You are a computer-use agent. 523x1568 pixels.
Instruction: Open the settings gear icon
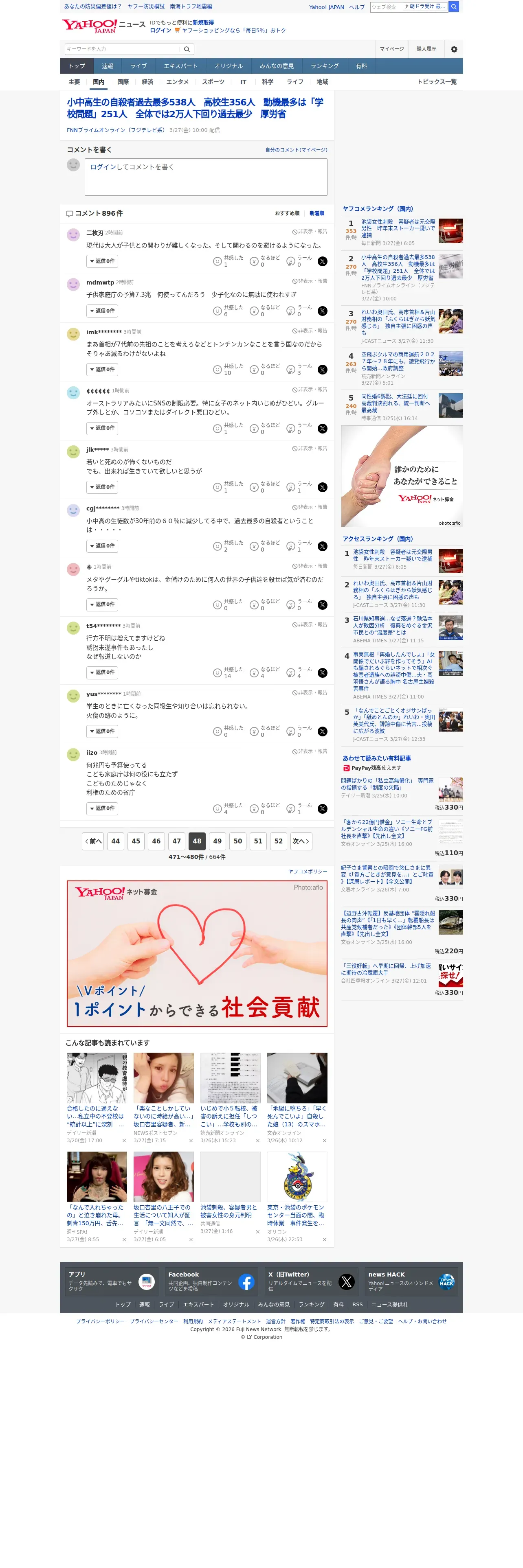(454, 49)
